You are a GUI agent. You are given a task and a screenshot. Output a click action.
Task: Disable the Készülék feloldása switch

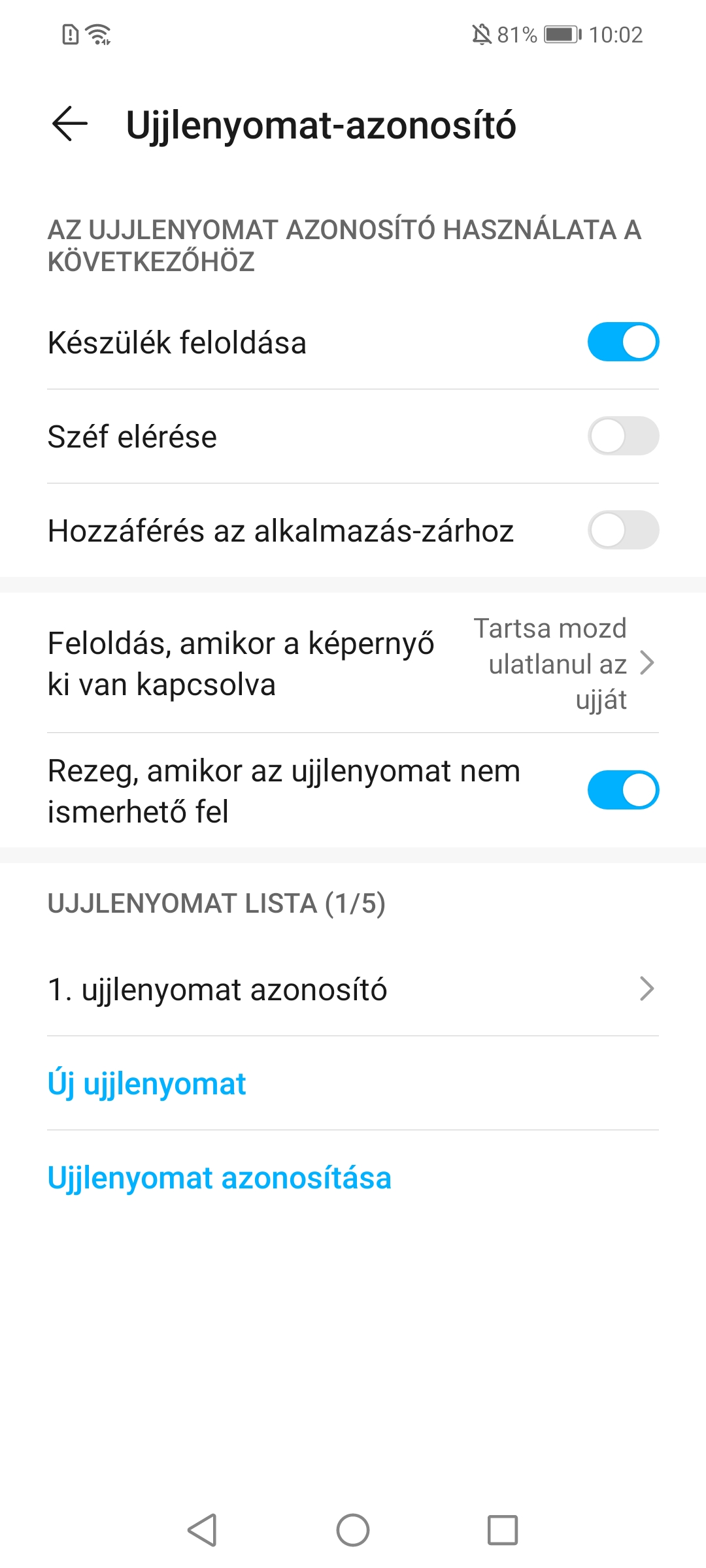(623, 342)
